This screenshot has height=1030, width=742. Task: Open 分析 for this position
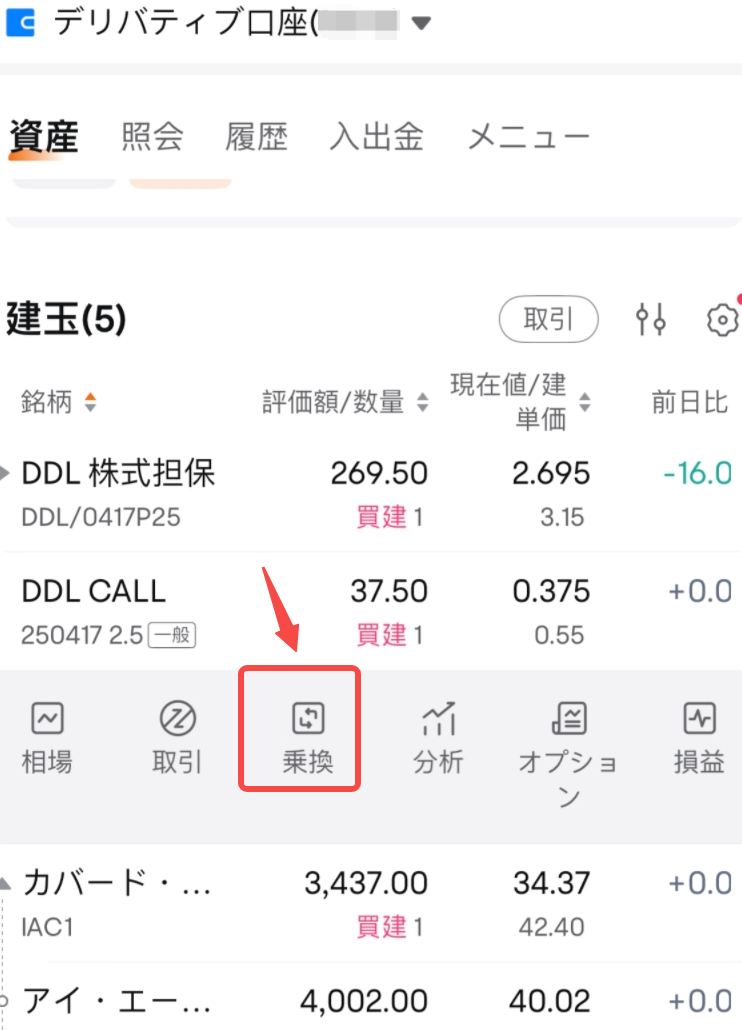click(x=438, y=737)
